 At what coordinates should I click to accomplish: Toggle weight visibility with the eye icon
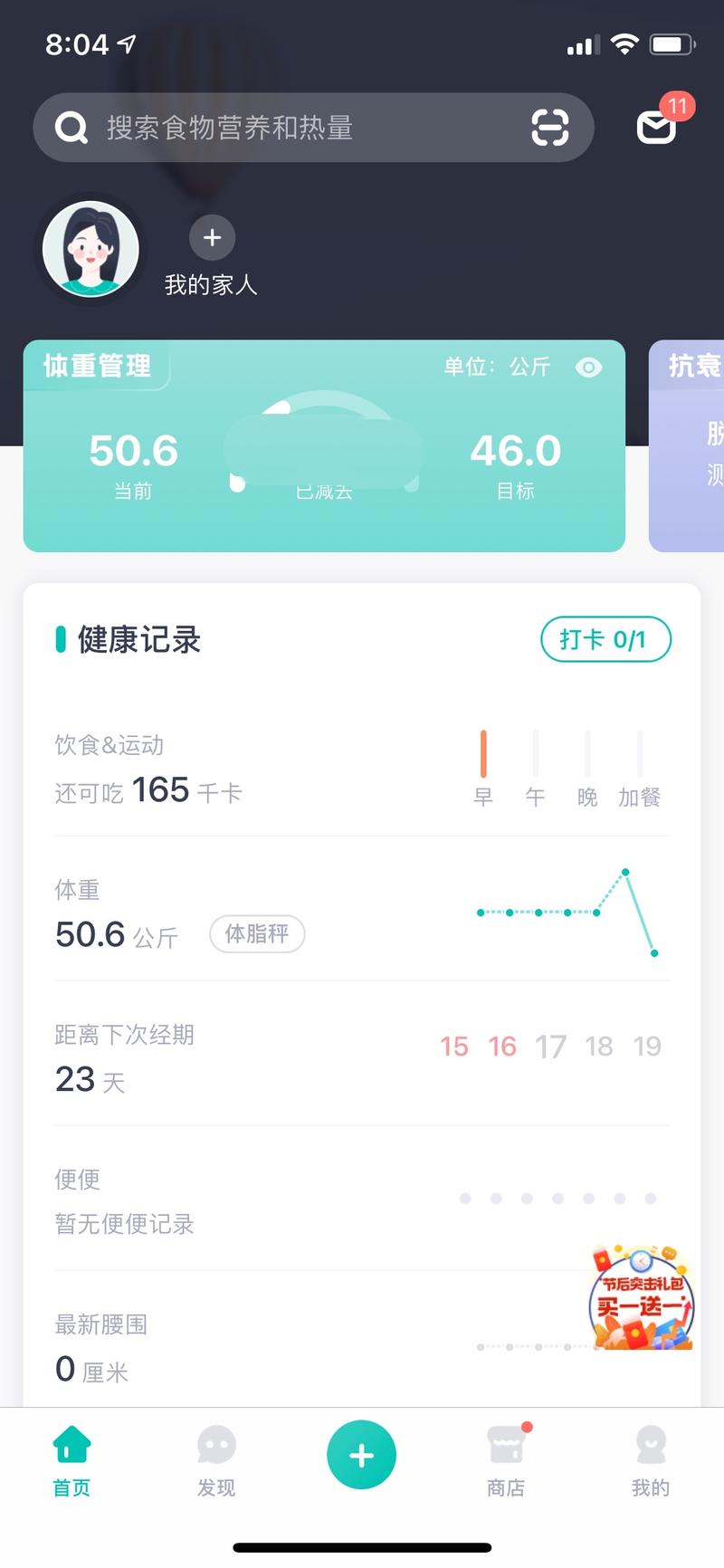point(588,368)
